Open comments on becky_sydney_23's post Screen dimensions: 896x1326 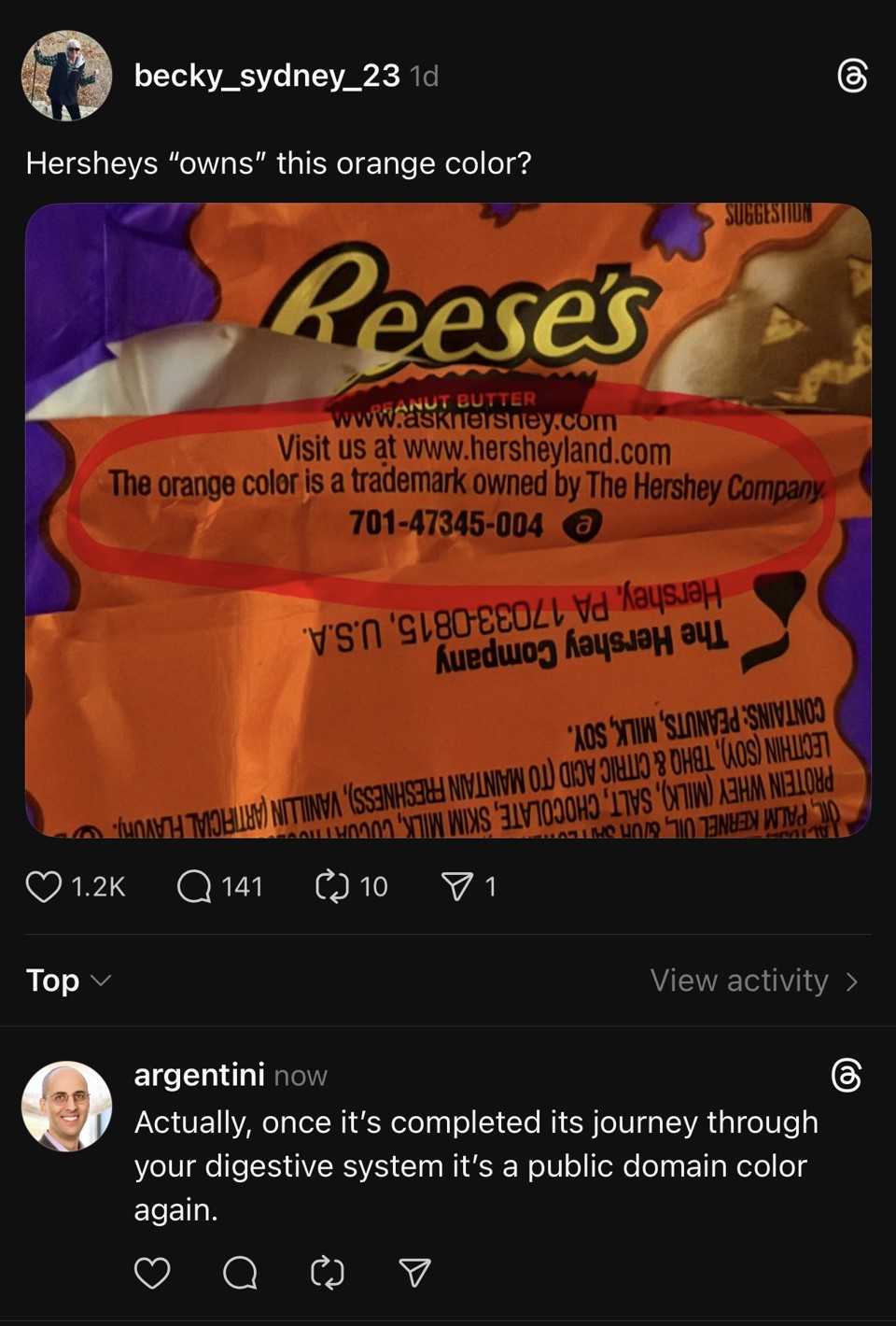click(x=194, y=886)
